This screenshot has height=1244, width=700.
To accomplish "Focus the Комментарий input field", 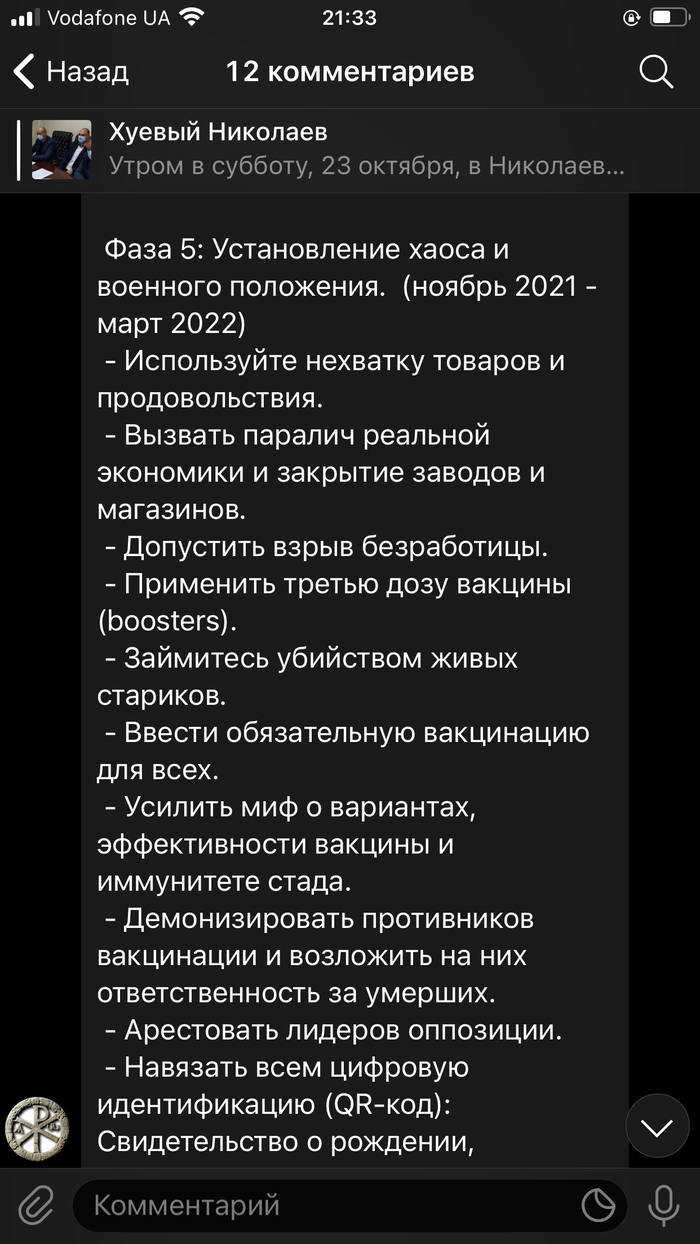I will click(x=320, y=1205).
